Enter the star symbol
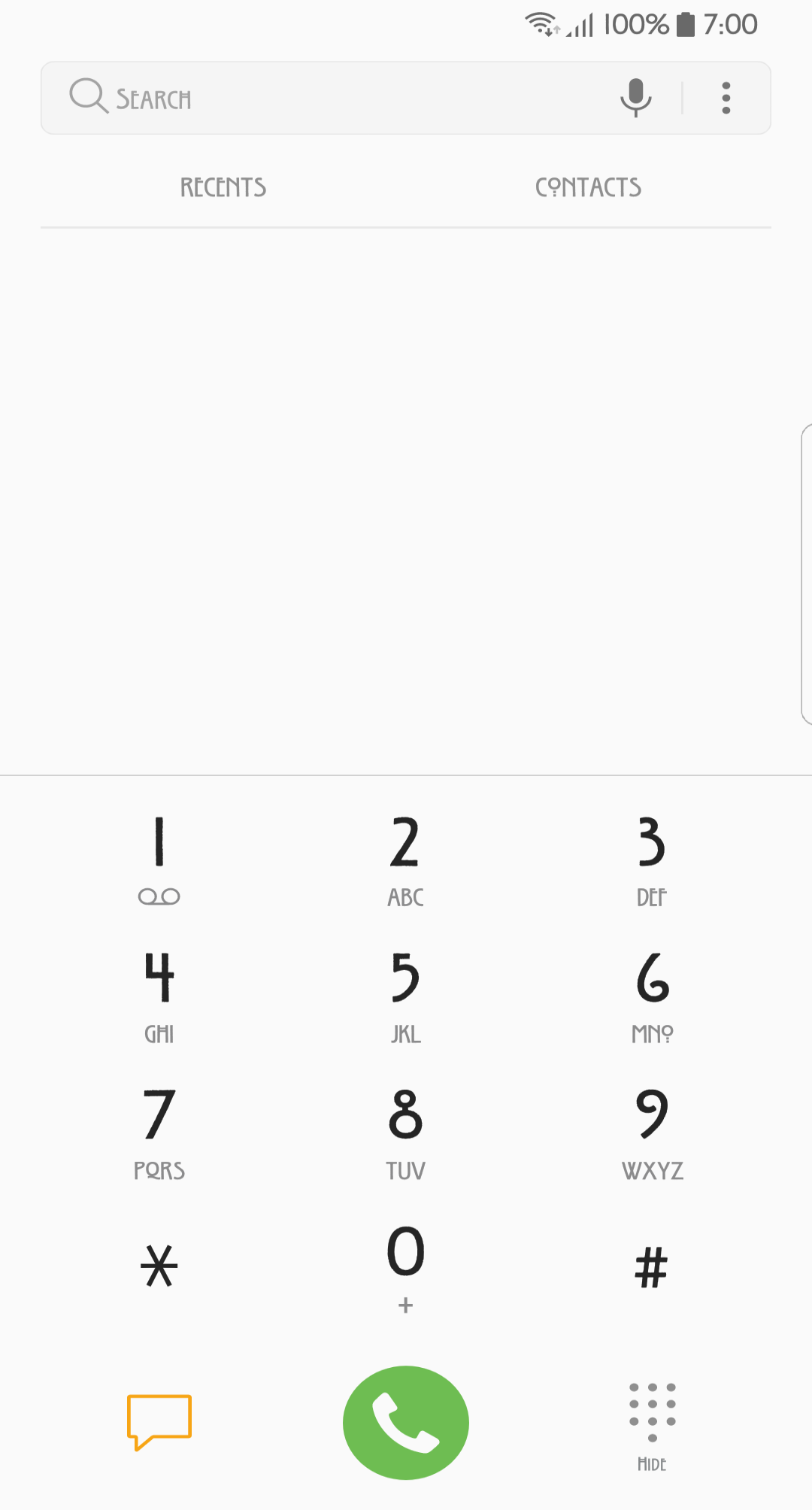Screen dimensions: 812x1510 [x=159, y=1266]
